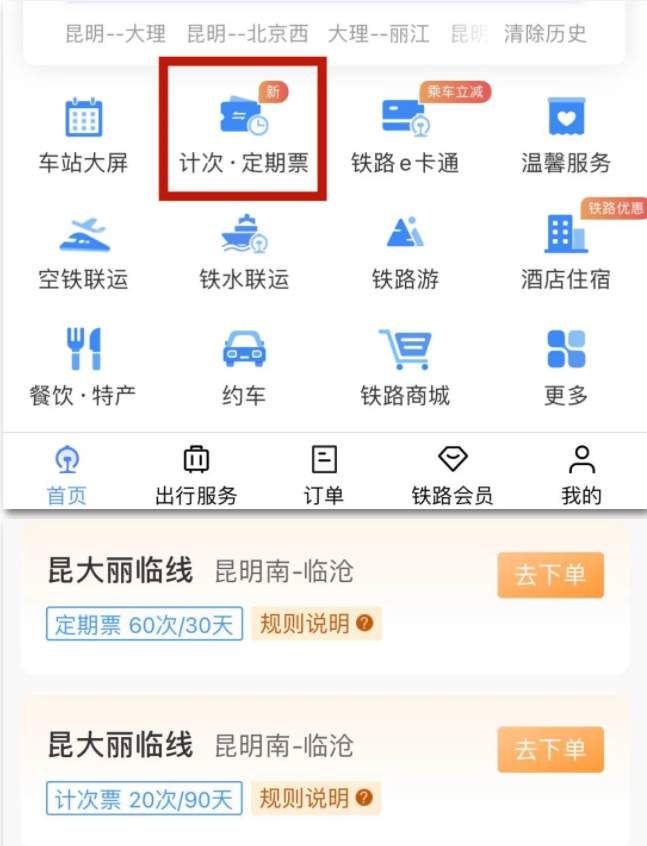Tap 去下单 for the 定期票 60次/30天
This screenshot has width=647, height=846.
pos(550,575)
